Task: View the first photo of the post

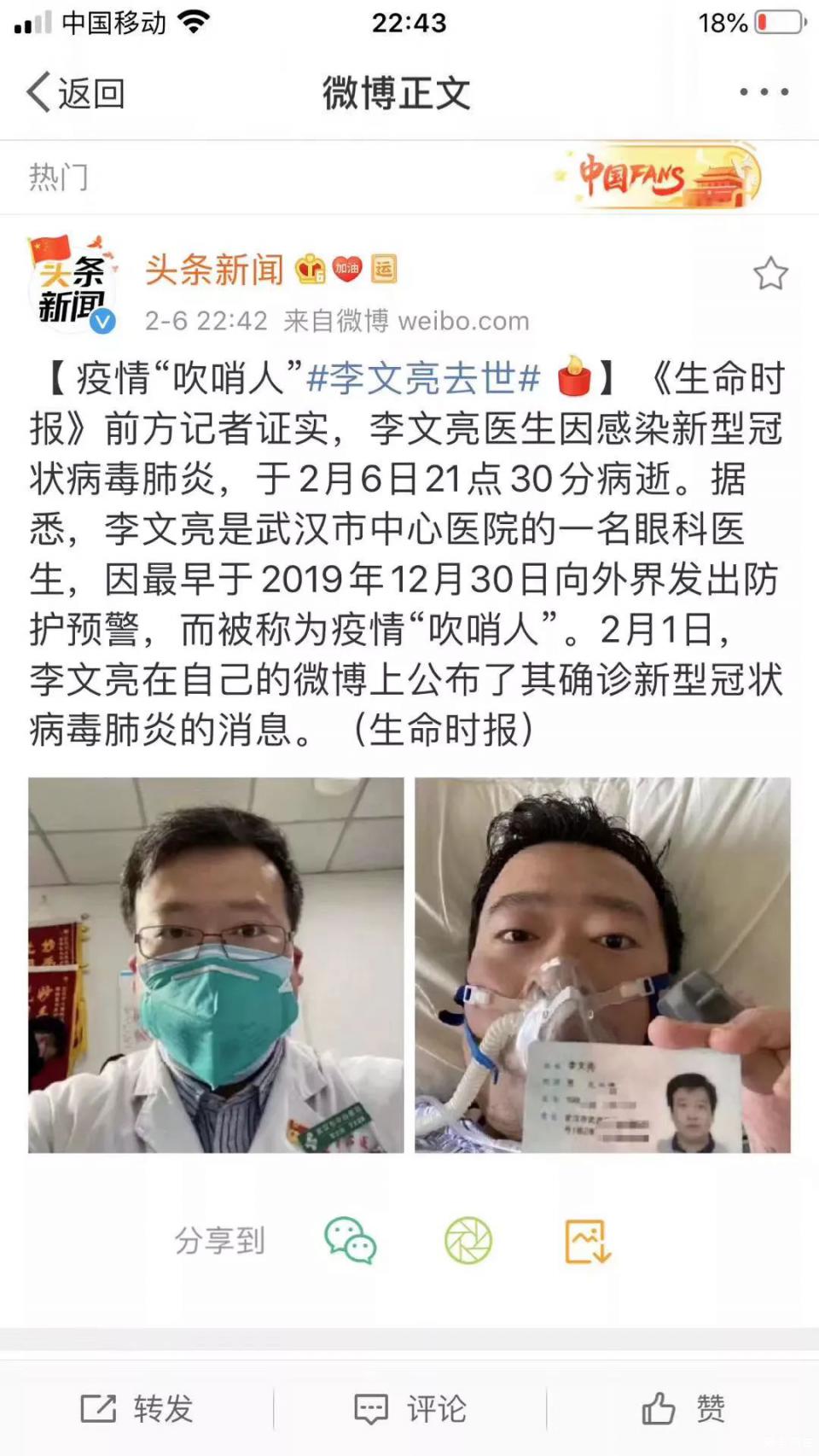Action: point(216,964)
